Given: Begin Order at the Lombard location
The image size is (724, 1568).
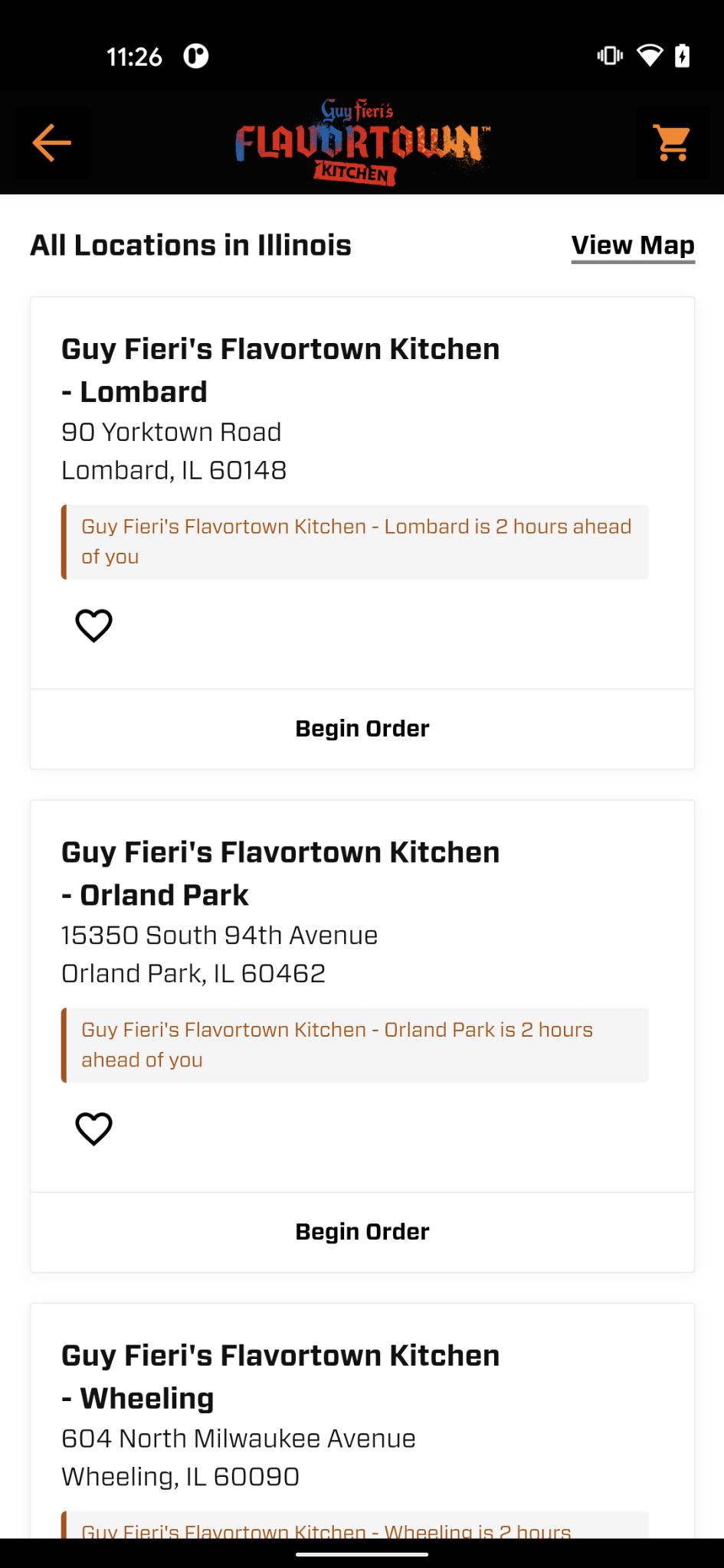Looking at the screenshot, I should [x=362, y=729].
